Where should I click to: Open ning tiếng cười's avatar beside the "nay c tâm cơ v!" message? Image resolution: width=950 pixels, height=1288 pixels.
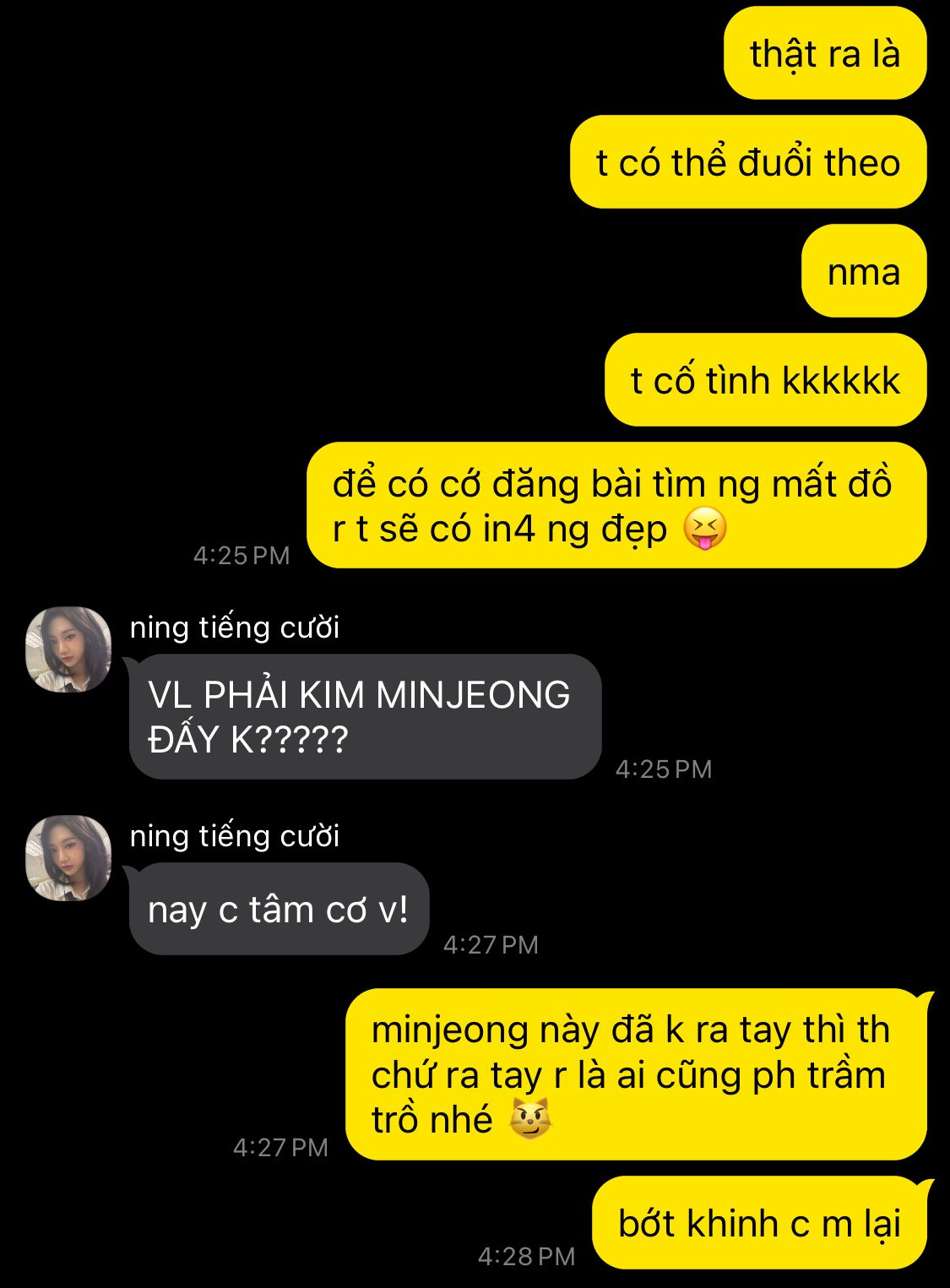[68, 858]
